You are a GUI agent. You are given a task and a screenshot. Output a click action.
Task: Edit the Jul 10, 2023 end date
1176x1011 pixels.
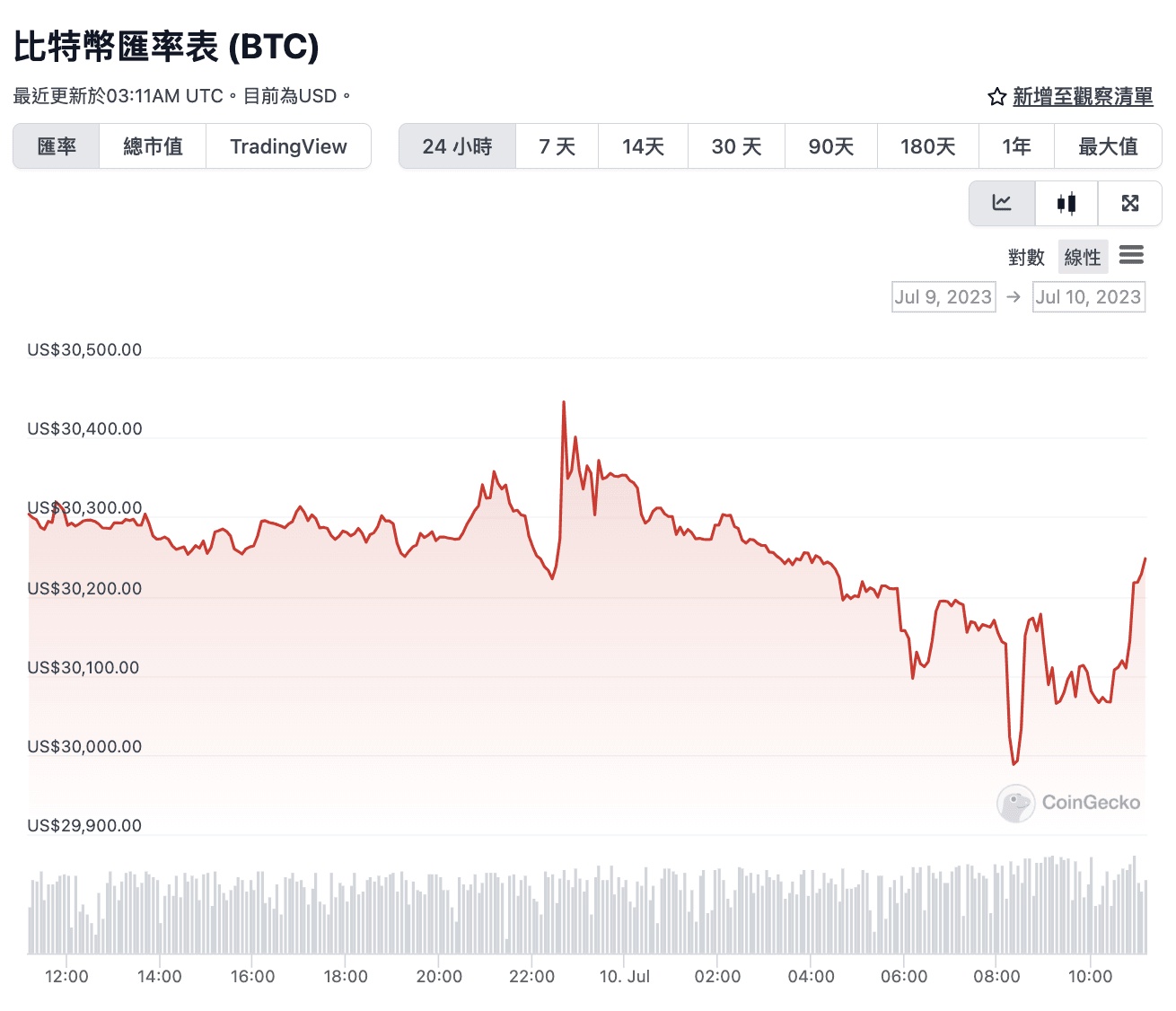[x=1088, y=297]
